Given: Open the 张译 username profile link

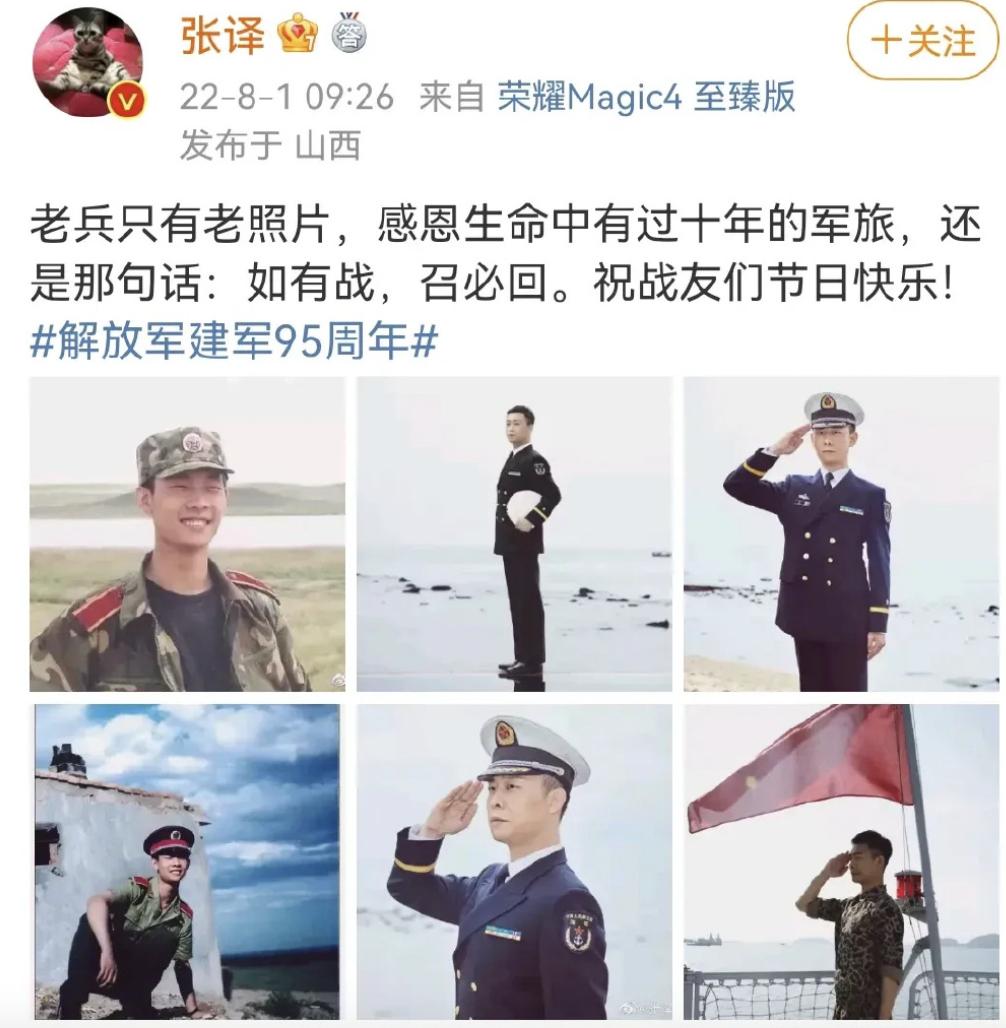Looking at the screenshot, I should (x=222, y=34).
